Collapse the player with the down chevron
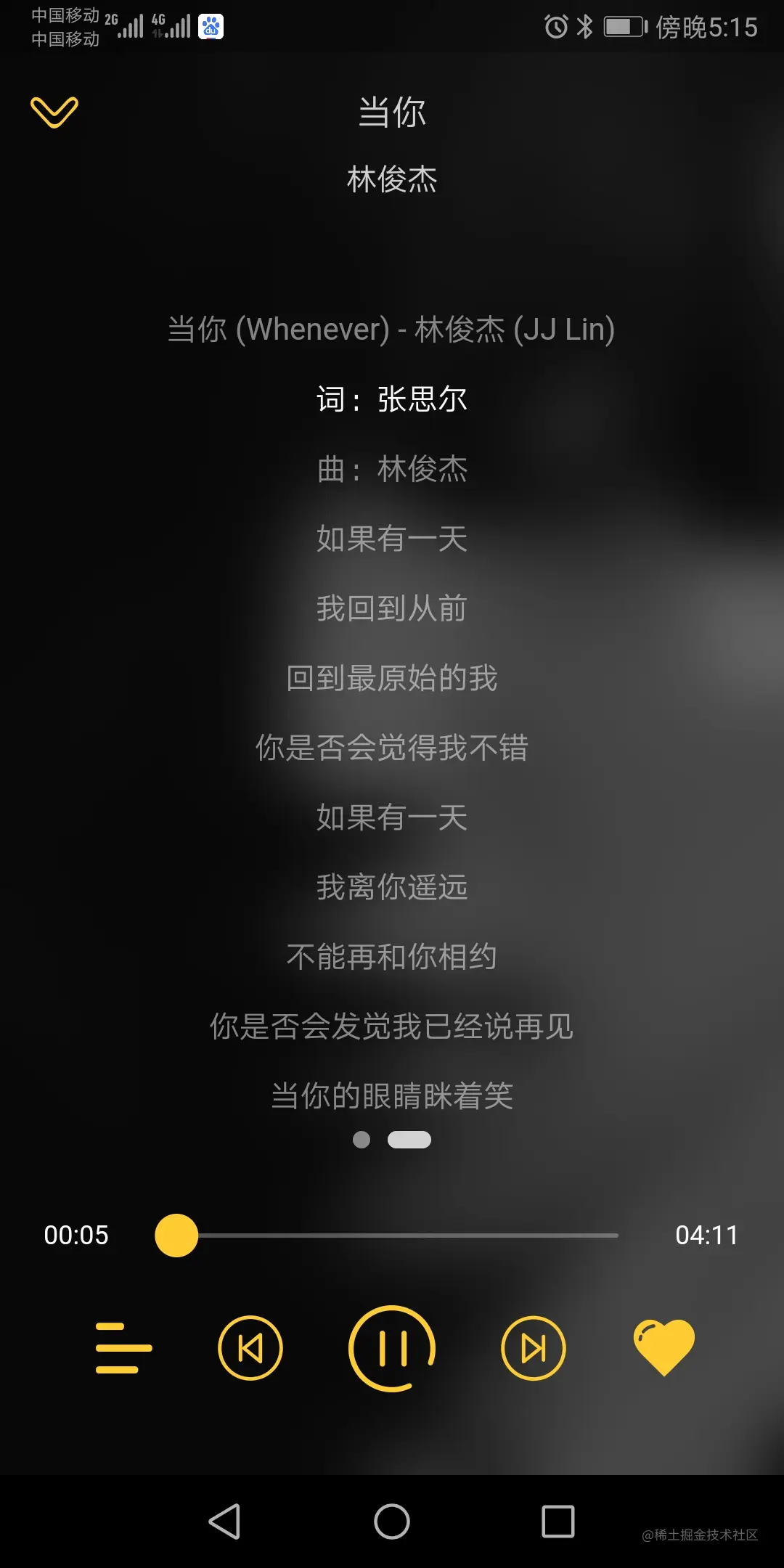 [54, 112]
